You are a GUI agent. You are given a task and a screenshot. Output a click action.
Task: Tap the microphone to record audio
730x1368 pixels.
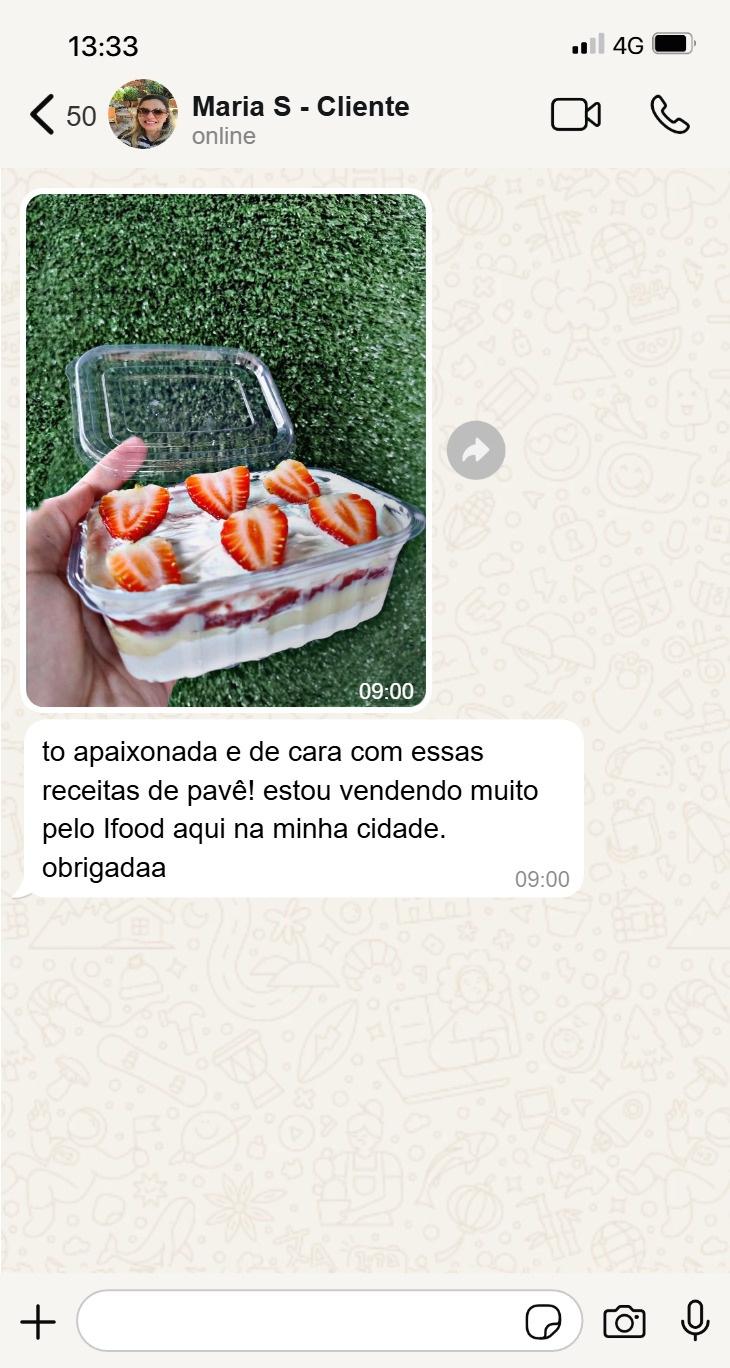[x=694, y=1320]
